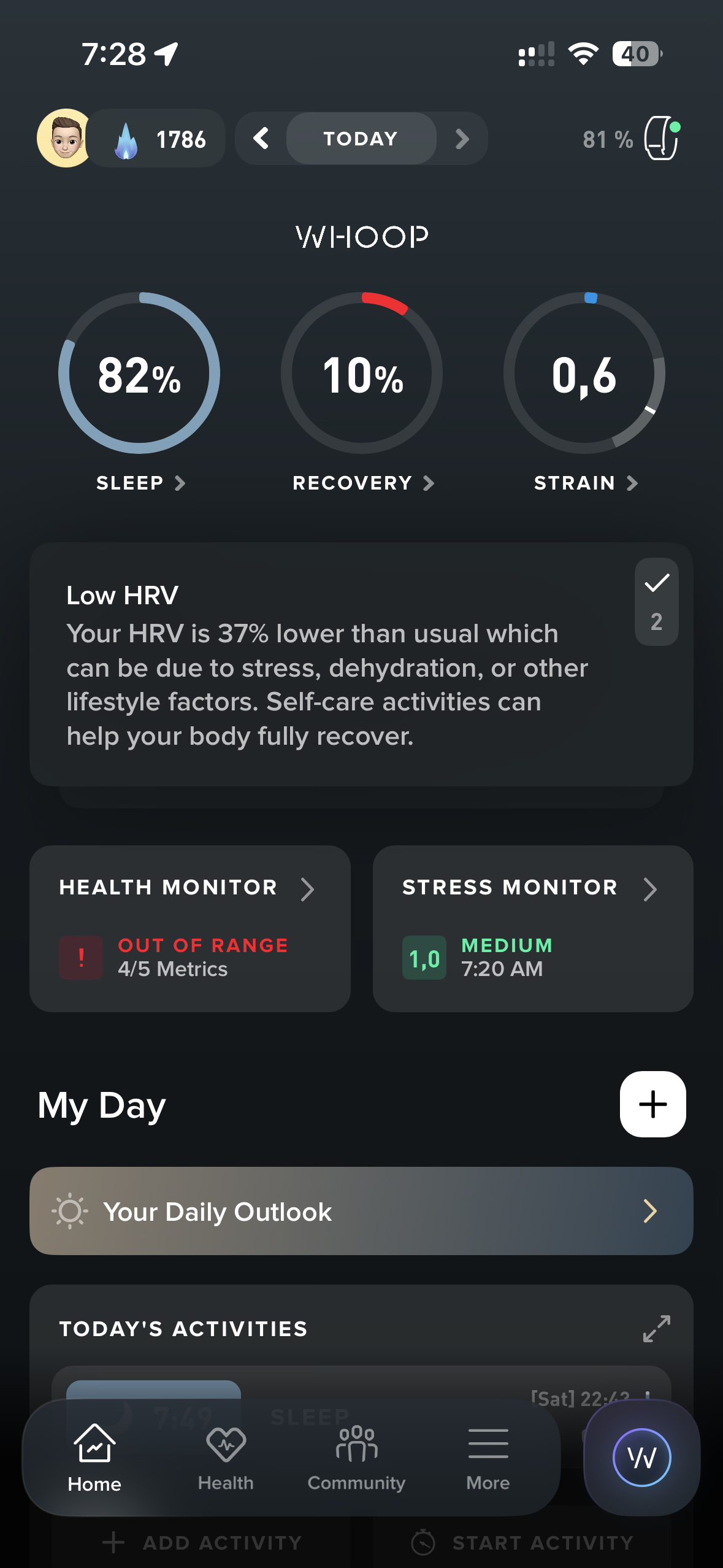Open the TODAY date selector
Screen dimensions: 723x1568
point(361,139)
